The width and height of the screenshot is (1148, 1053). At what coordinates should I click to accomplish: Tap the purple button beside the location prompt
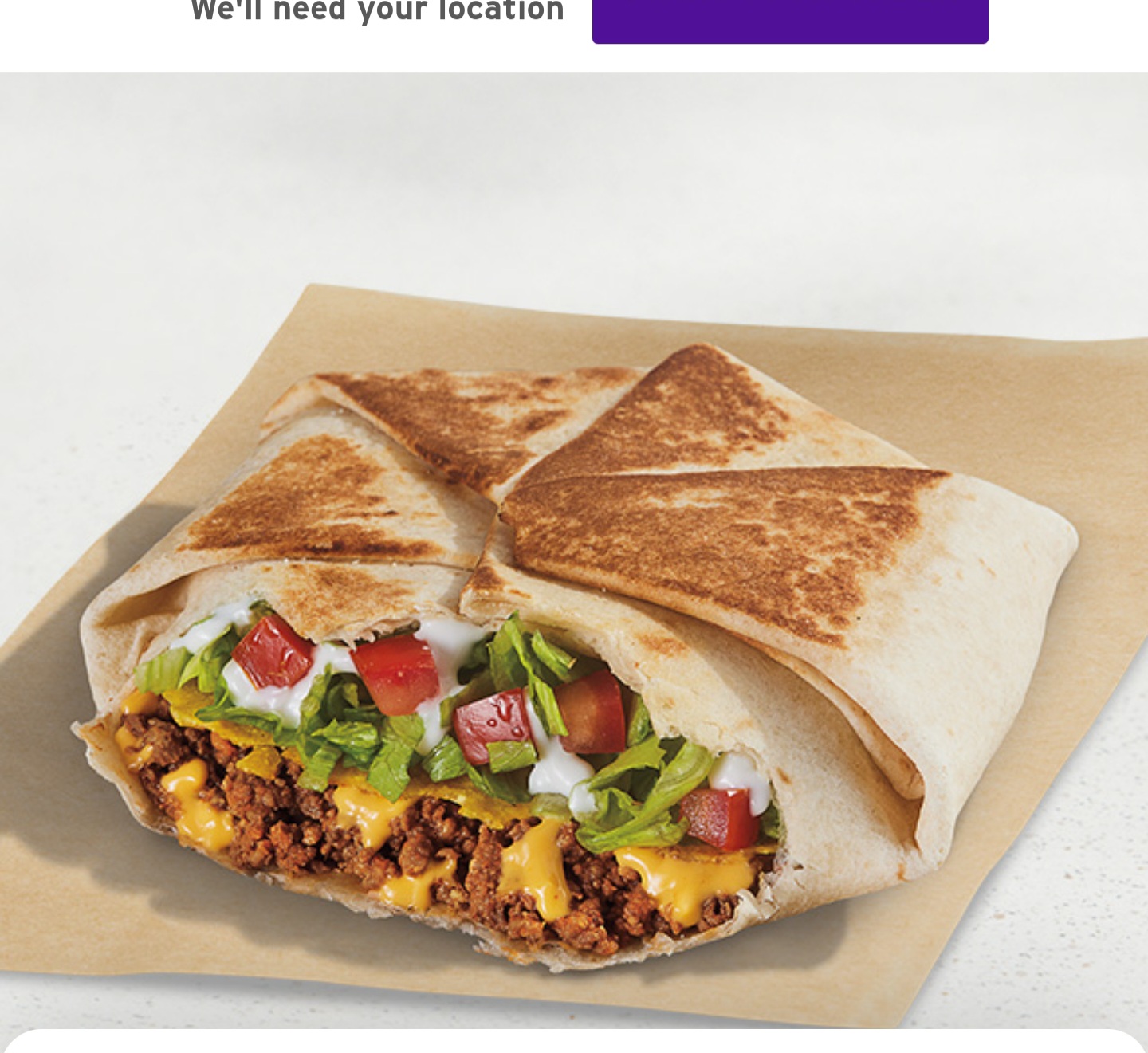789,19
